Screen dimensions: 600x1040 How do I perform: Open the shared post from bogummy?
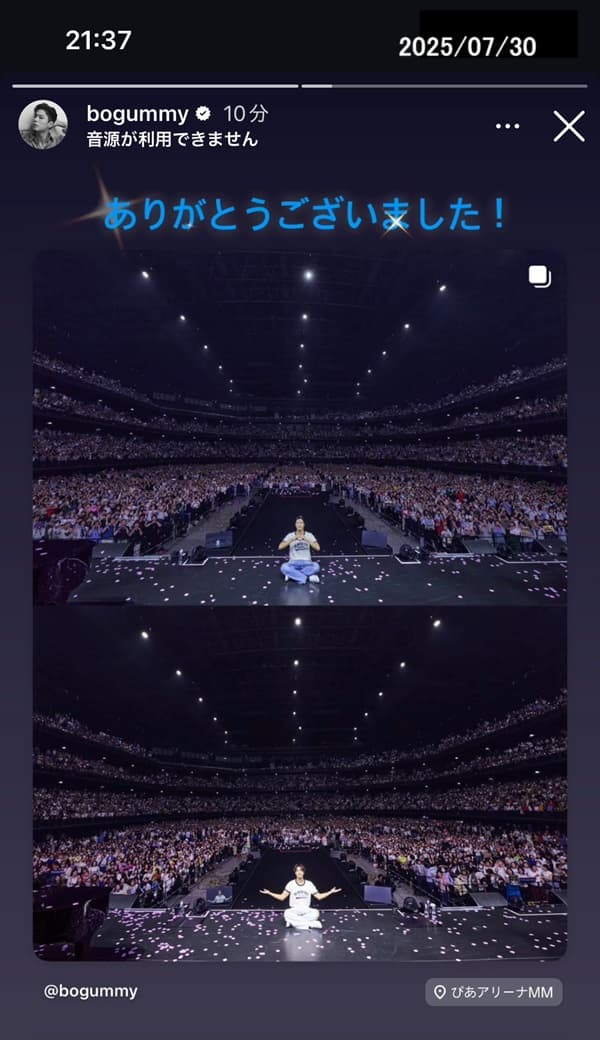[300, 604]
